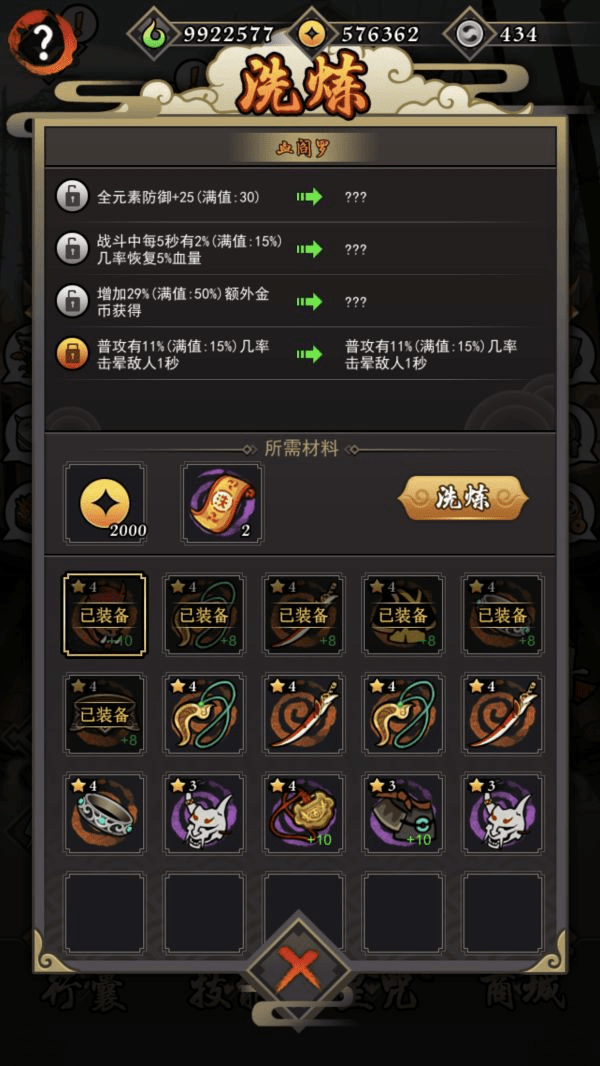Close the refine panel with the X
This screenshot has height=1066, width=600.
point(297,968)
